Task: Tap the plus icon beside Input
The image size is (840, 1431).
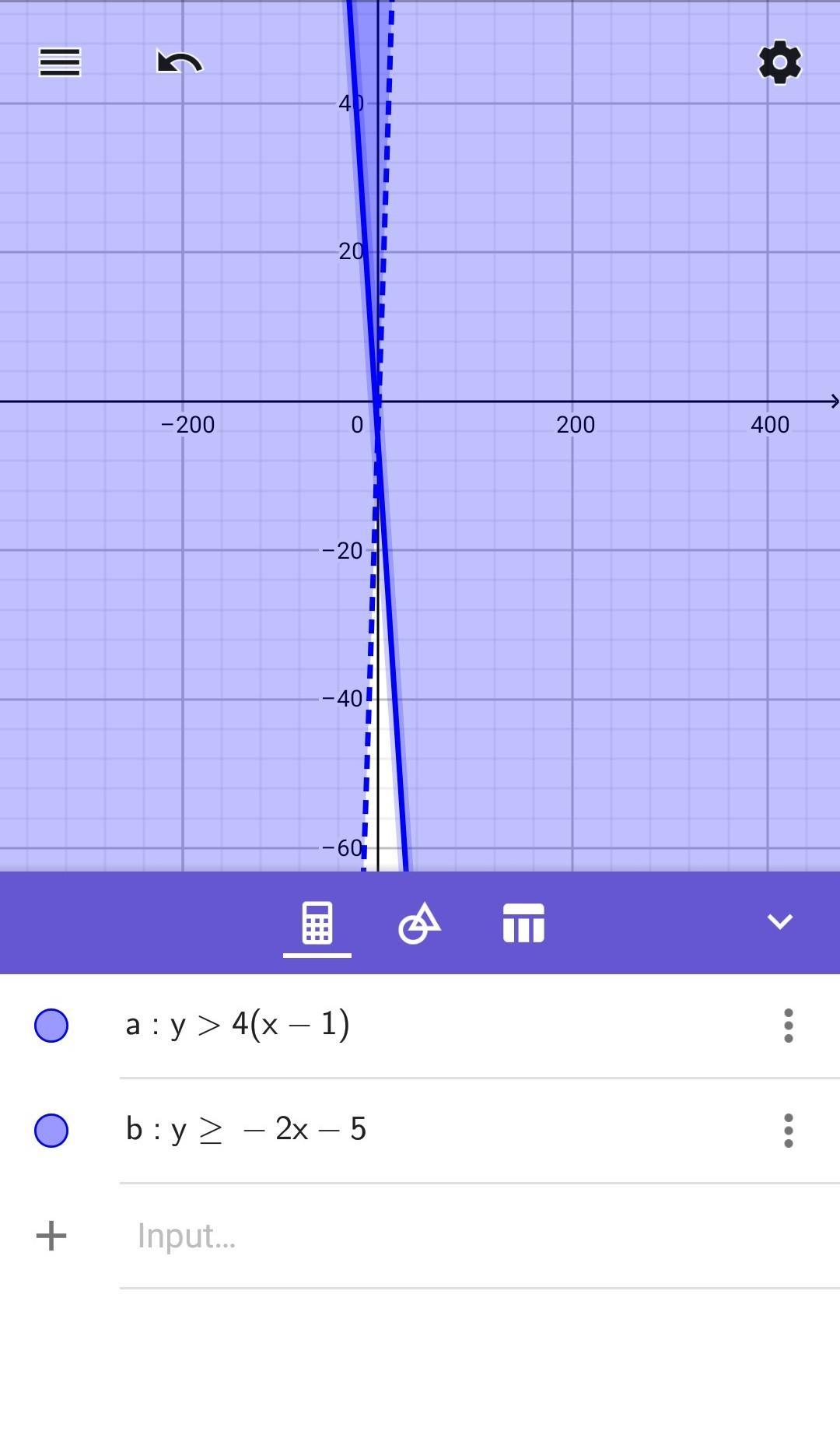Action: 51,1236
